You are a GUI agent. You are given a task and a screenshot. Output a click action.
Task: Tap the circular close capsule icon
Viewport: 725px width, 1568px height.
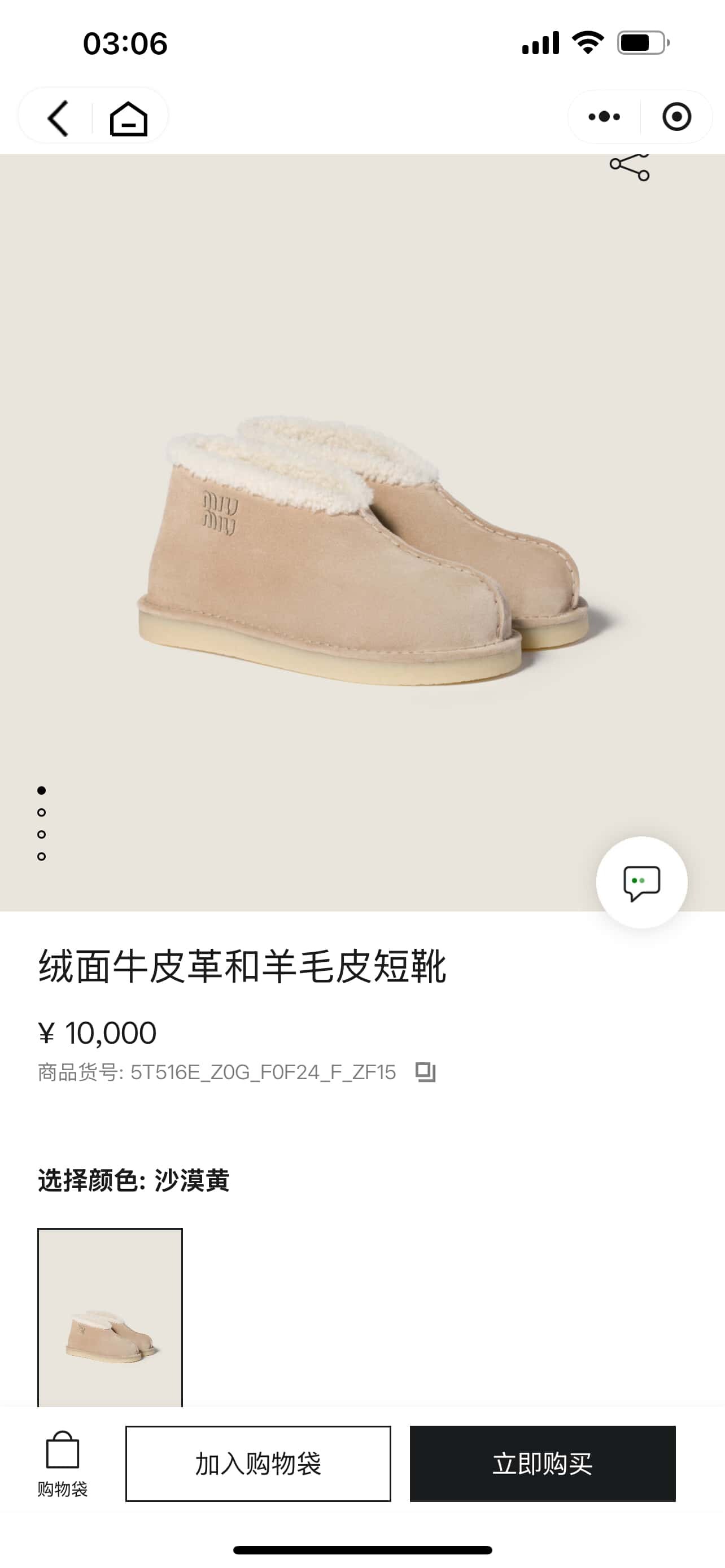(x=676, y=116)
